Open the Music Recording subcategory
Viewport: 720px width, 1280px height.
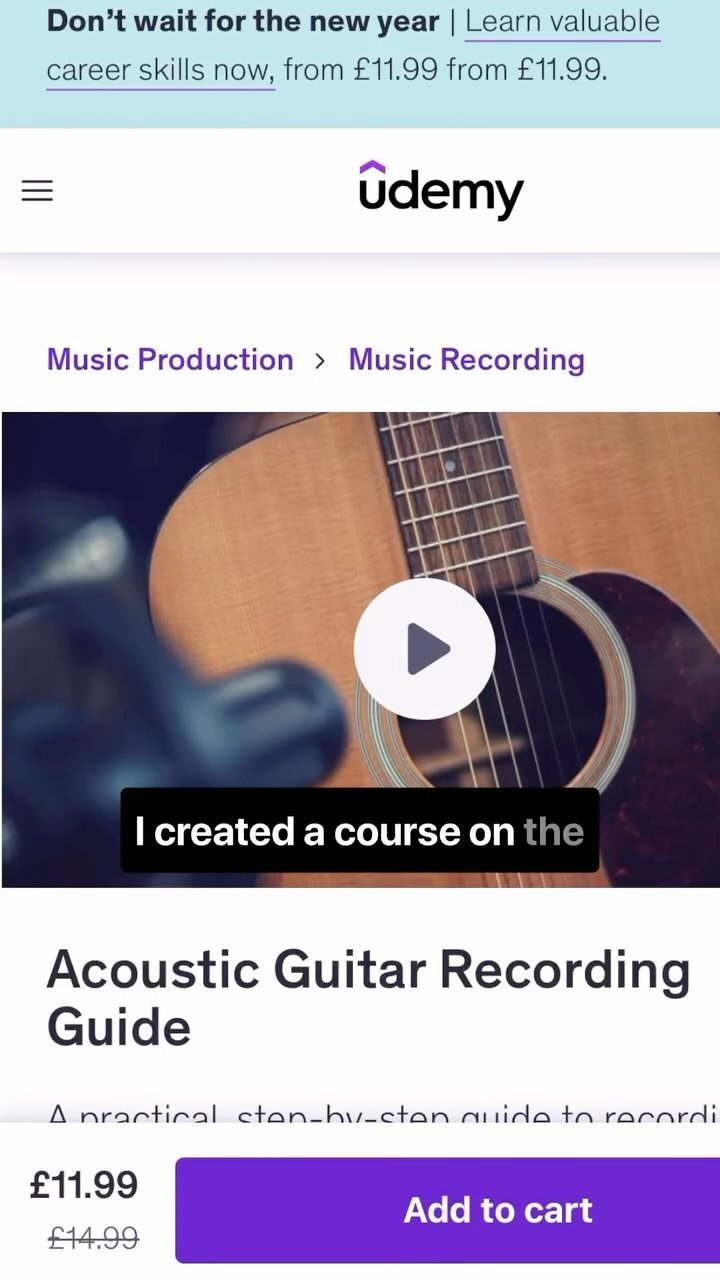click(466, 359)
